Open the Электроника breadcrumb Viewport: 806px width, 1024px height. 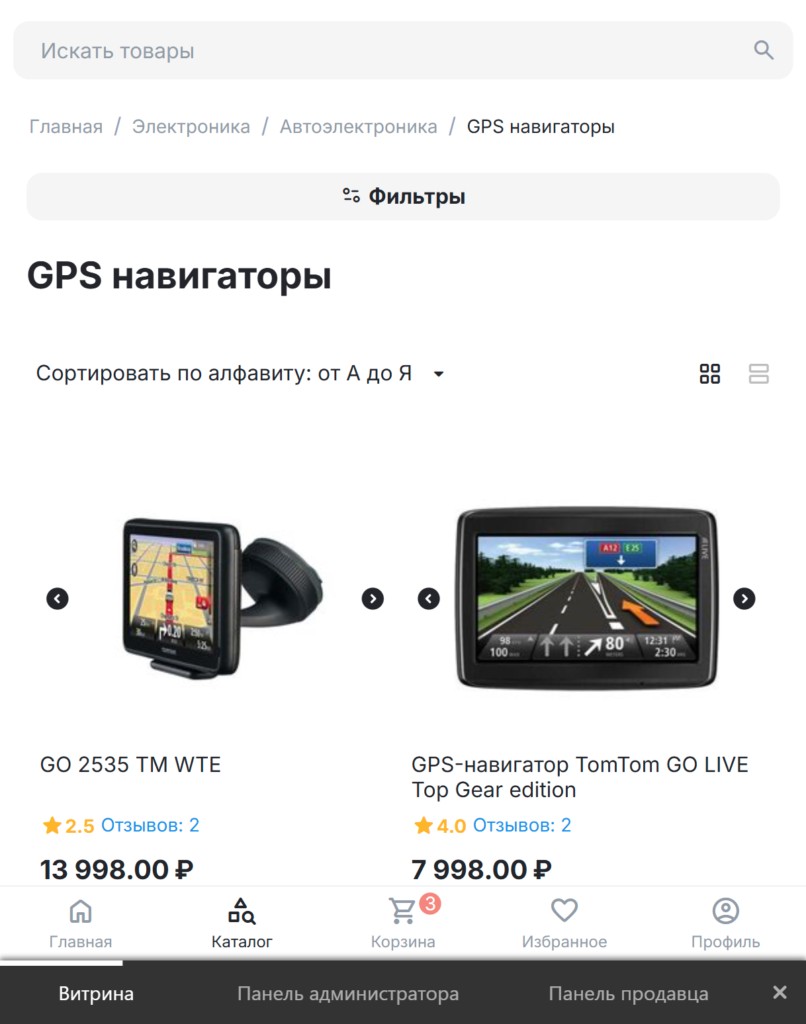point(191,127)
